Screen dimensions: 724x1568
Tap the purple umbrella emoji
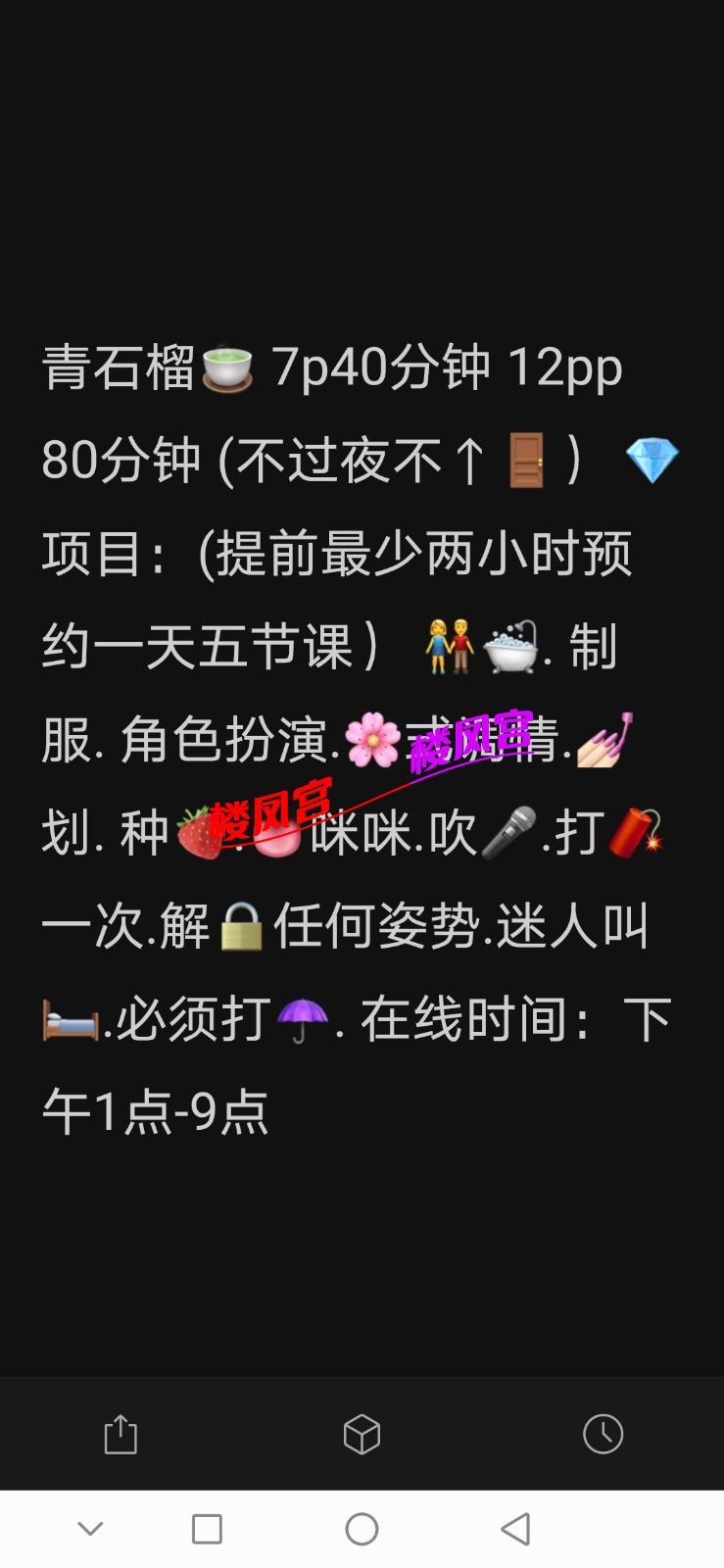(301, 1021)
